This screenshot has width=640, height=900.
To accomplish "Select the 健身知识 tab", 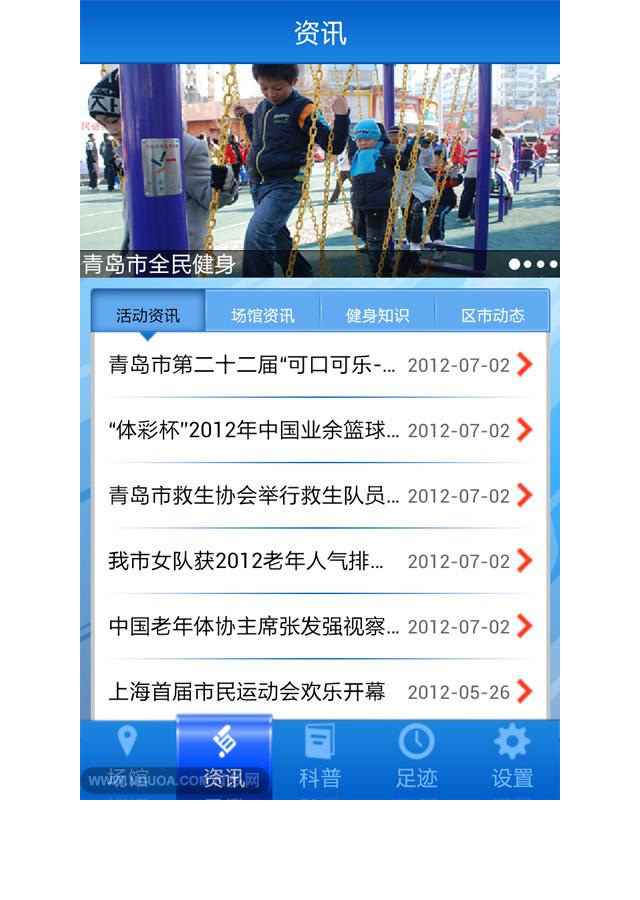I will (377, 315).
